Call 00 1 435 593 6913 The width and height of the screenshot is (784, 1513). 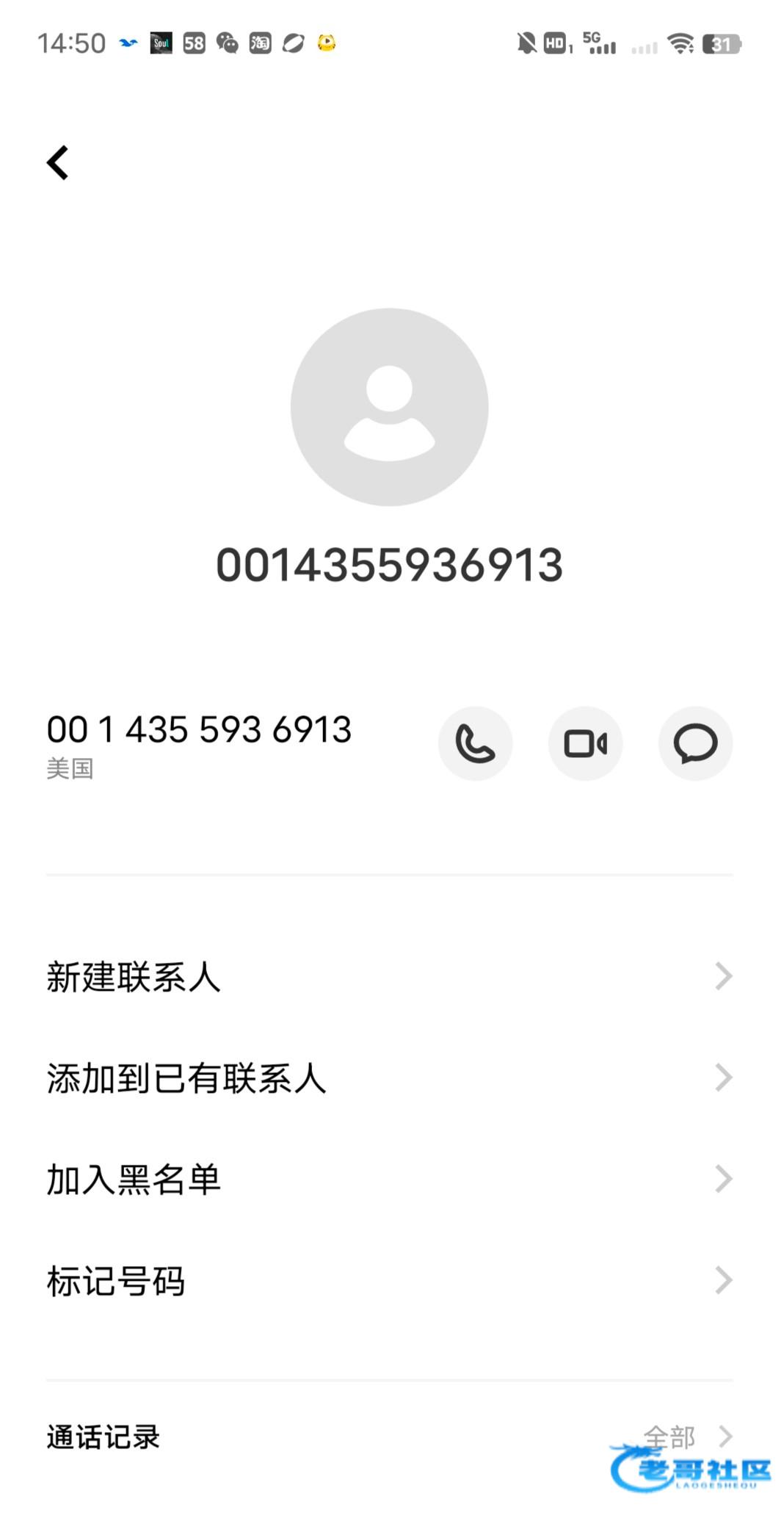(475, 743)
